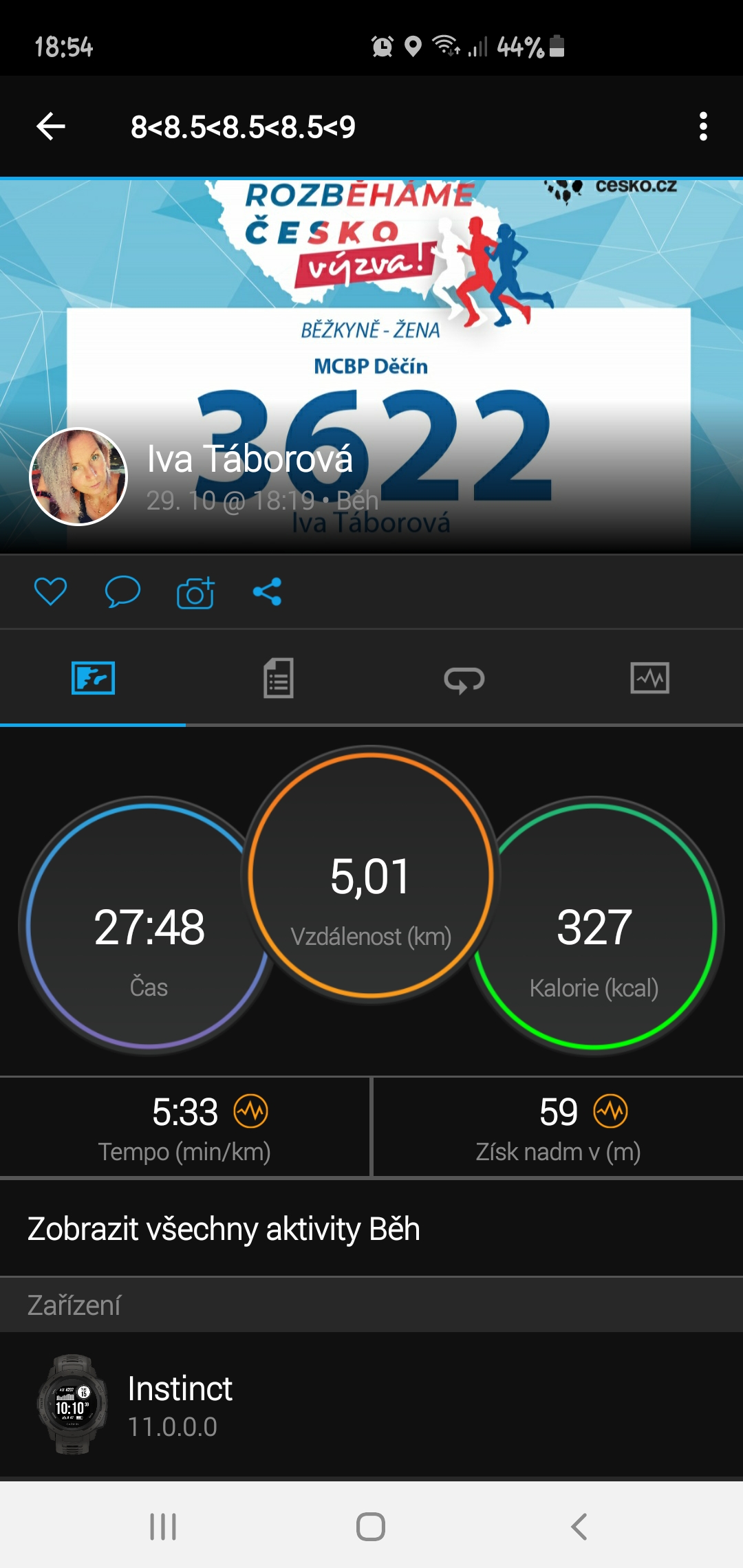Switch to the stats details tab
The image size is (743, 1568).
pyautogui.click(x=279, y=678)
